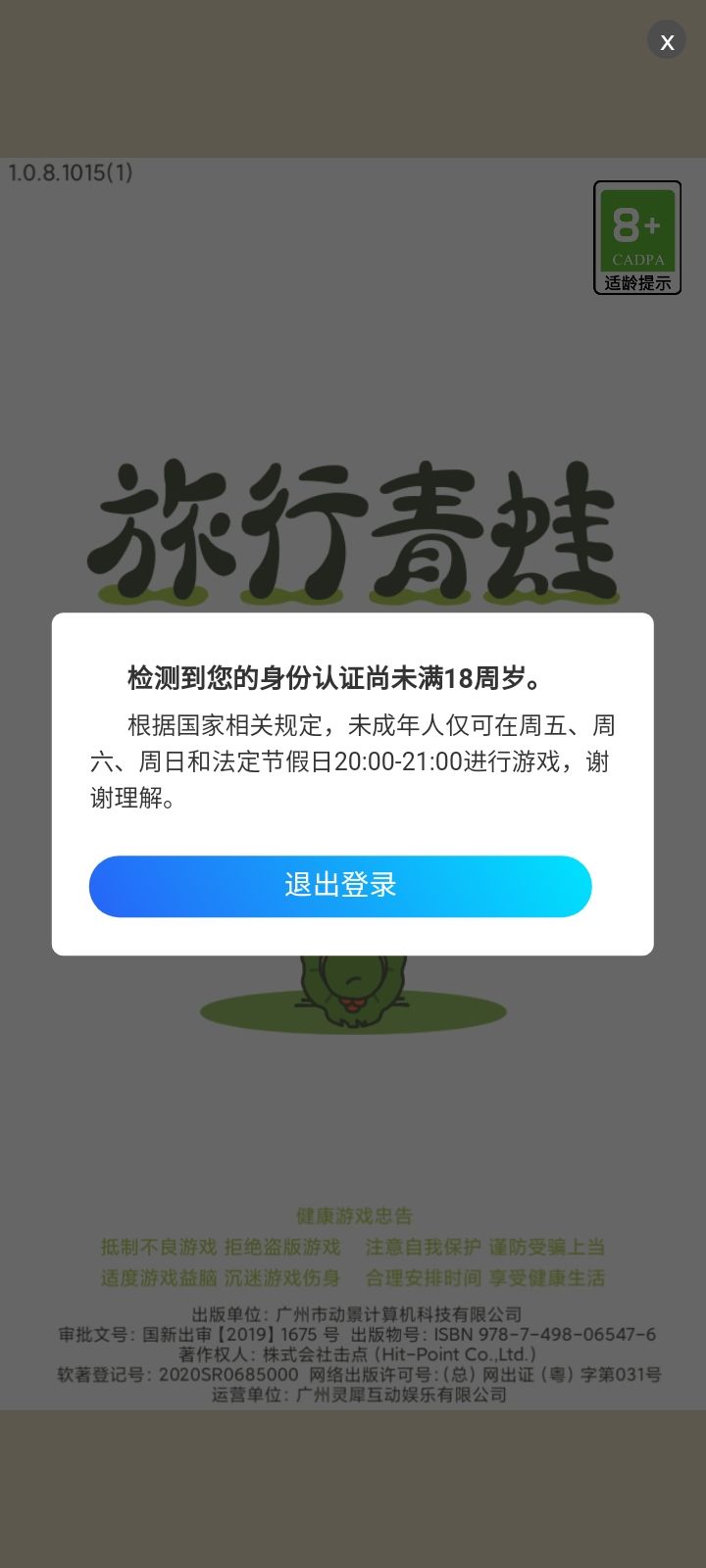Screen dimensions: 706x1568
Task: Select the CADPA label on the rating badge
Action: click(636, 260)
